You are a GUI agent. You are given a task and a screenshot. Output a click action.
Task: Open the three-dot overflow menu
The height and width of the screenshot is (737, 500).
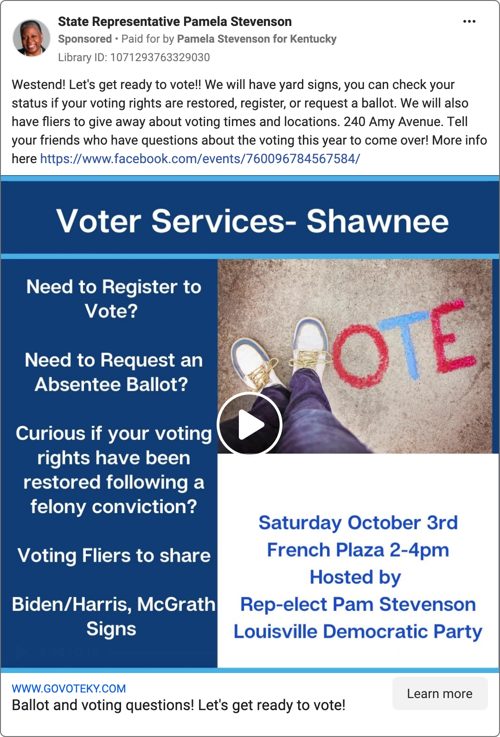(x=469, y=22)
